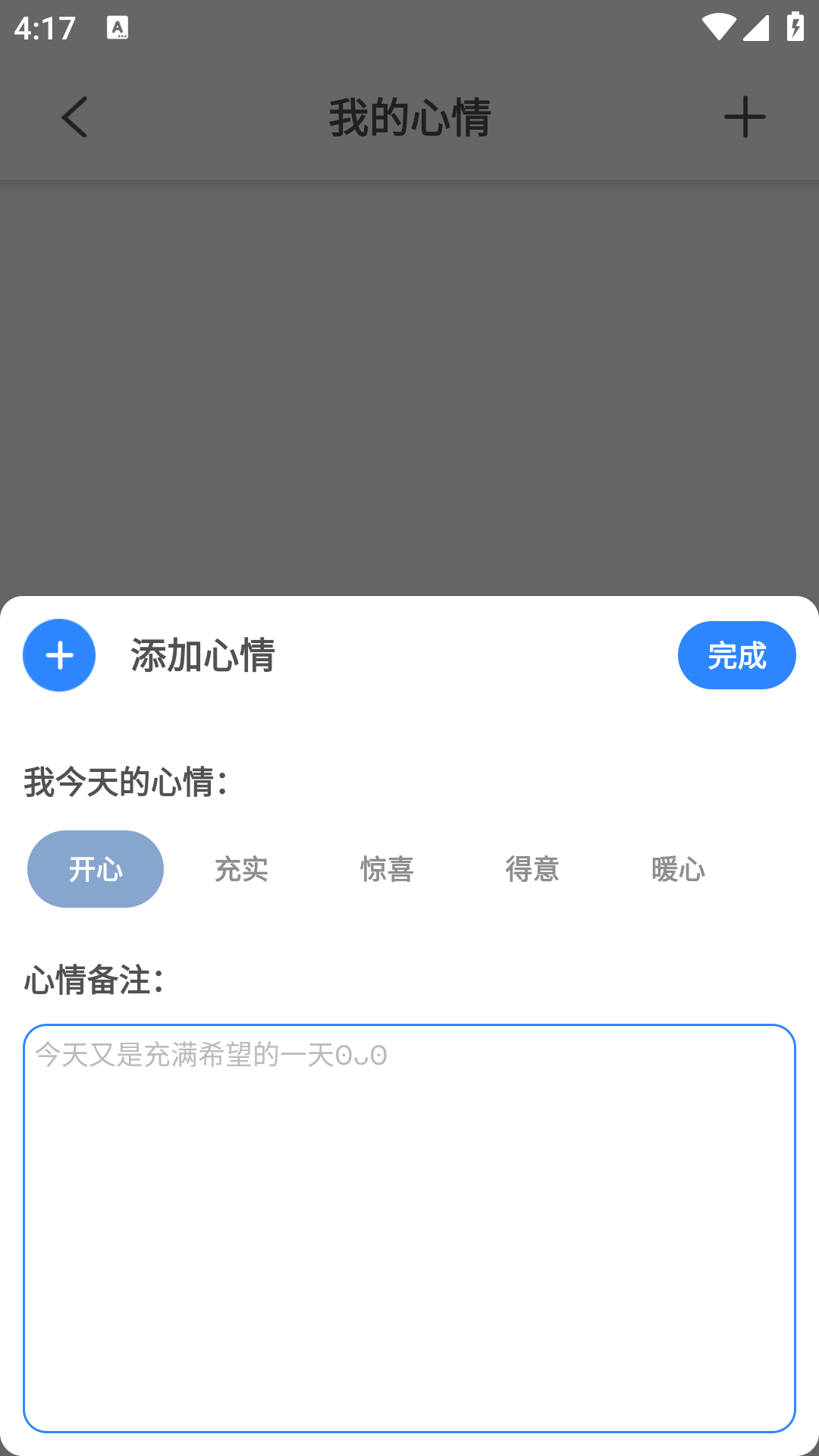Tap the plus icon in top bar
819x1456 pixels.
[744, 116]
